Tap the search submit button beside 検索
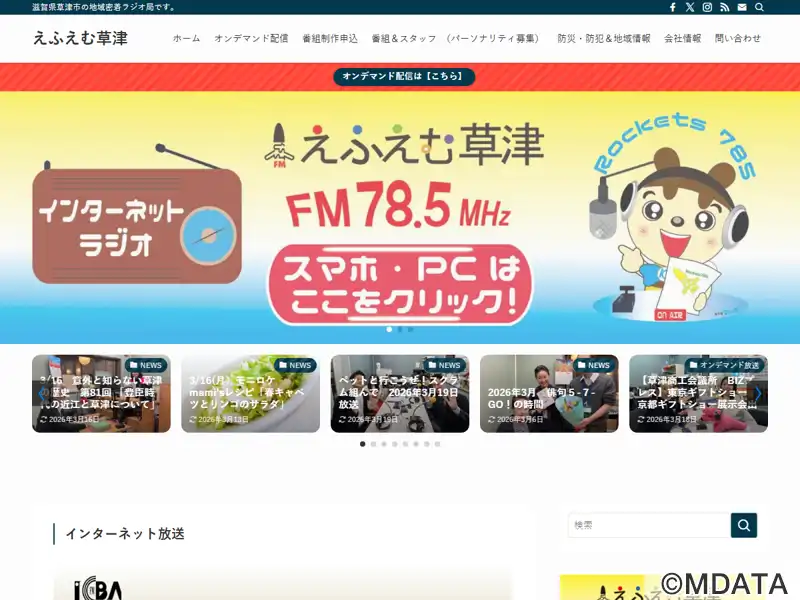This screenshot has height=600, width=800. 744,525
